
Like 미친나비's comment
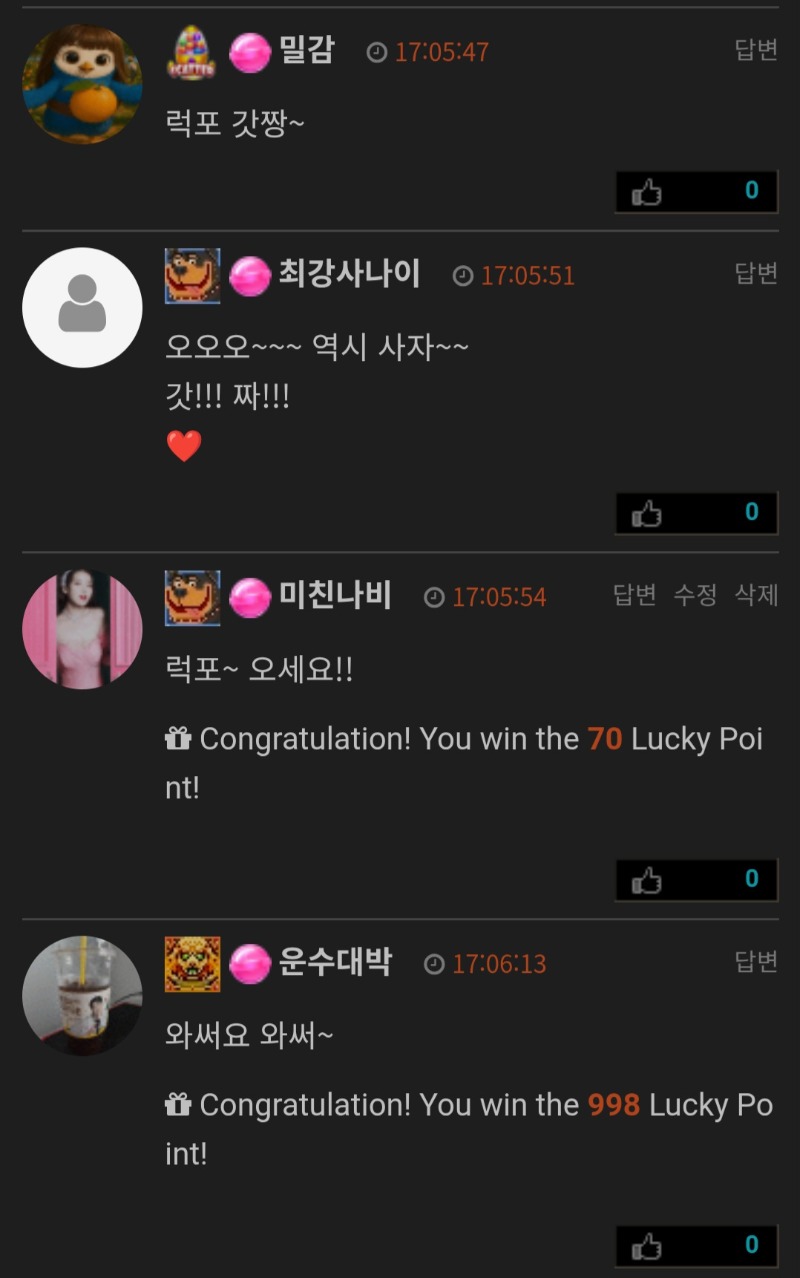(x=648, y=881)
